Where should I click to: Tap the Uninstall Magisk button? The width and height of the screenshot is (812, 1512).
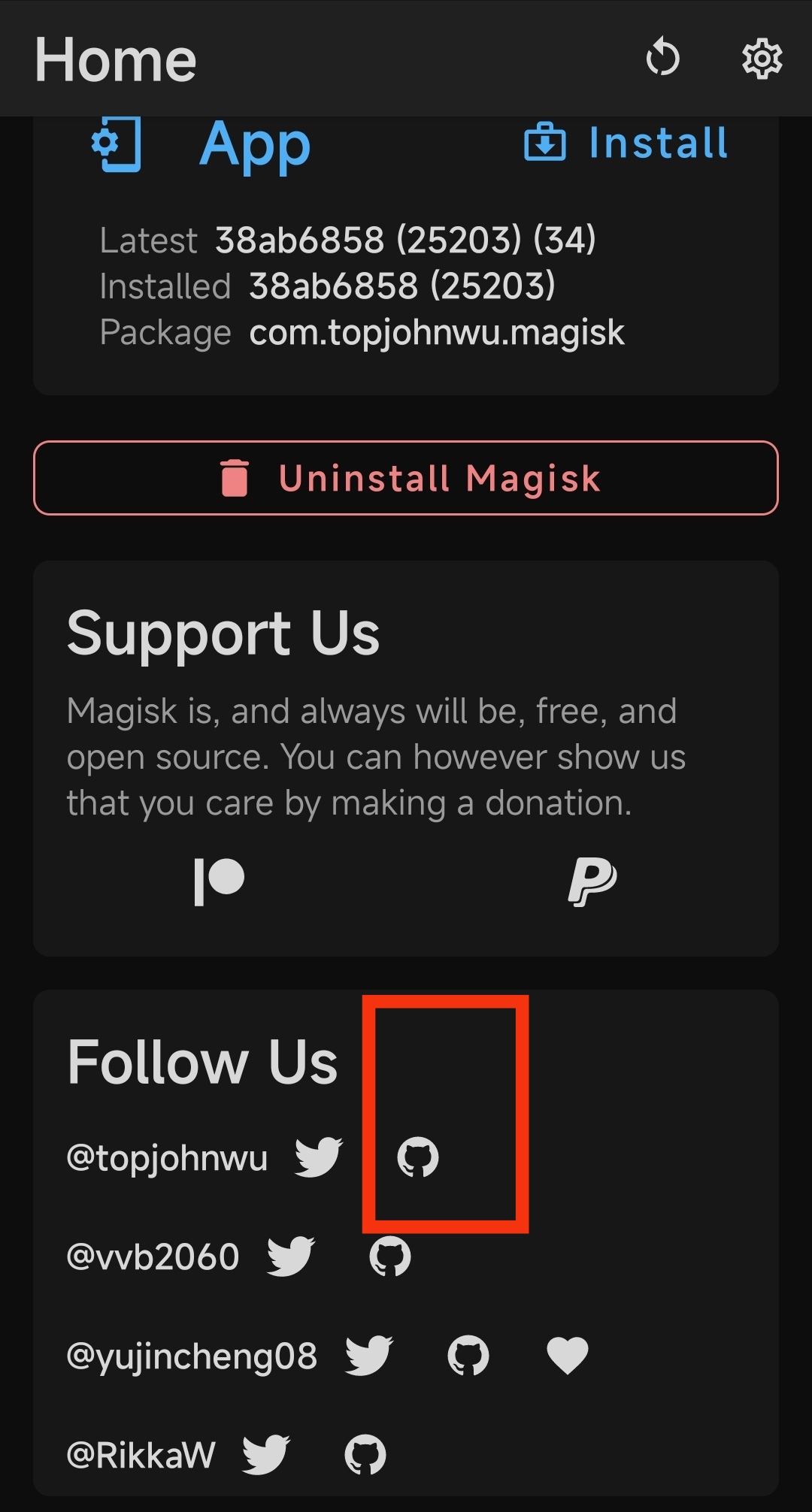click(406, 478)
